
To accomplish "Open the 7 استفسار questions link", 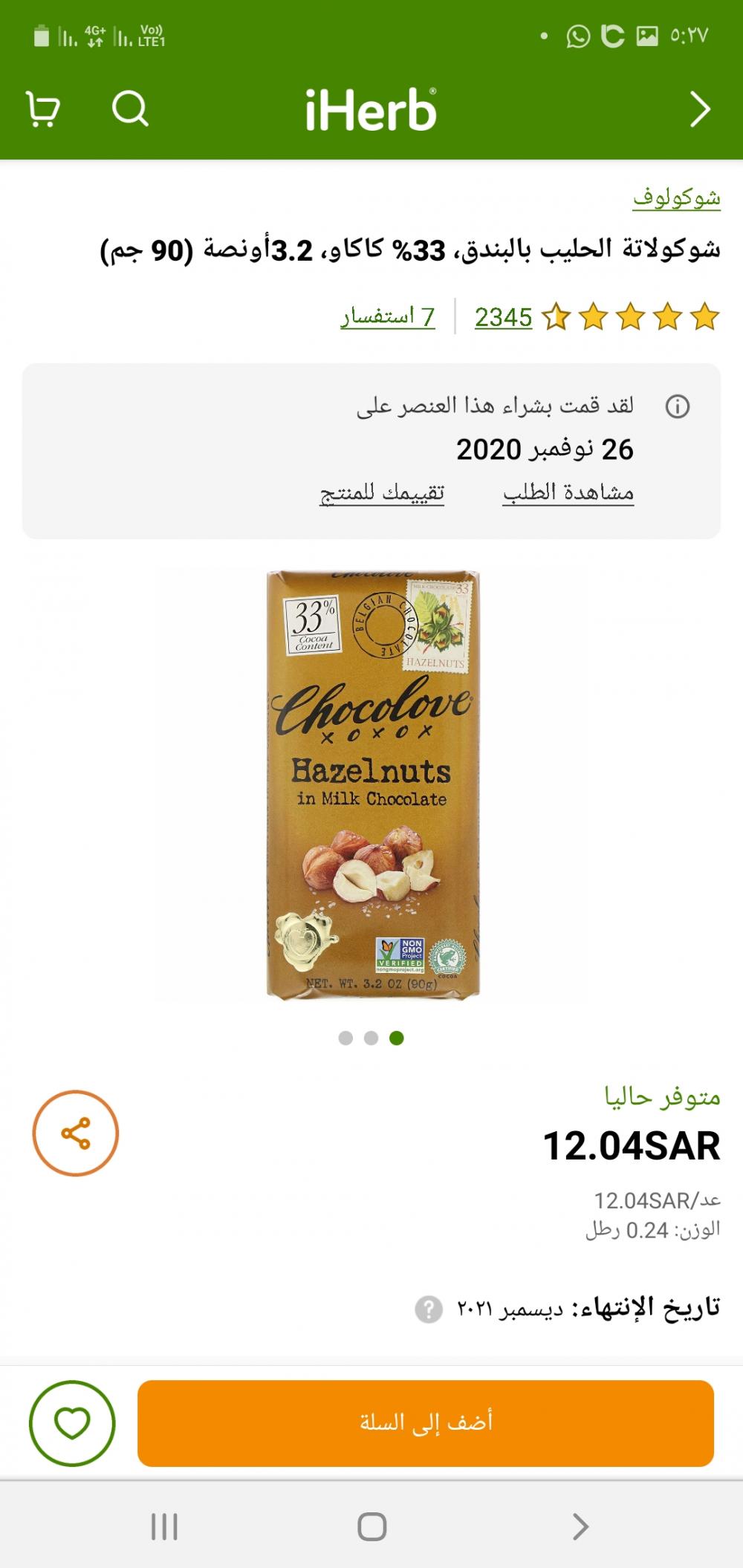I will (x=387, y=317).
